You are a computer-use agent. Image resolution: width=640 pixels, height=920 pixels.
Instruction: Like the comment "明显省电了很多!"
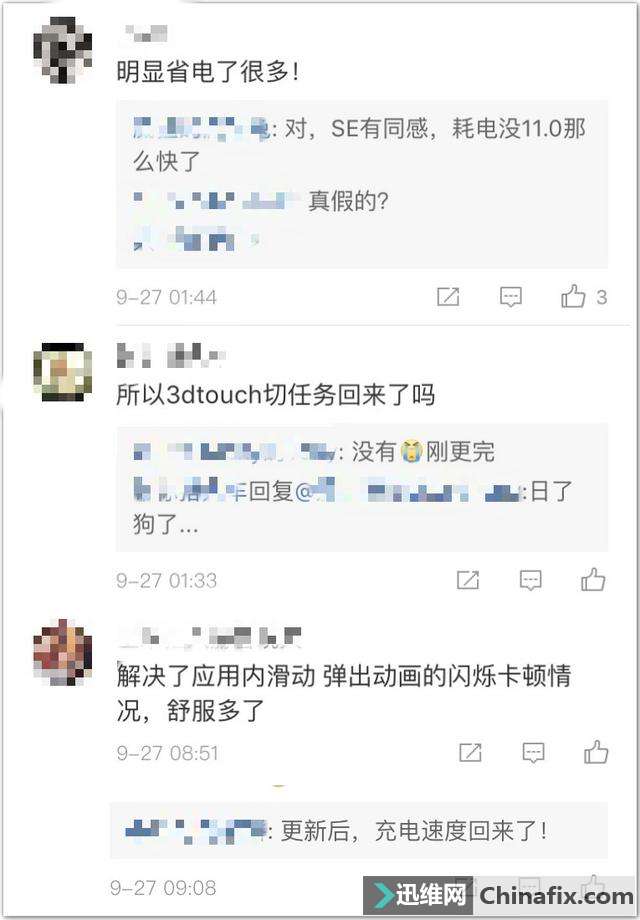pyautogui.click(x=574, y=297)
